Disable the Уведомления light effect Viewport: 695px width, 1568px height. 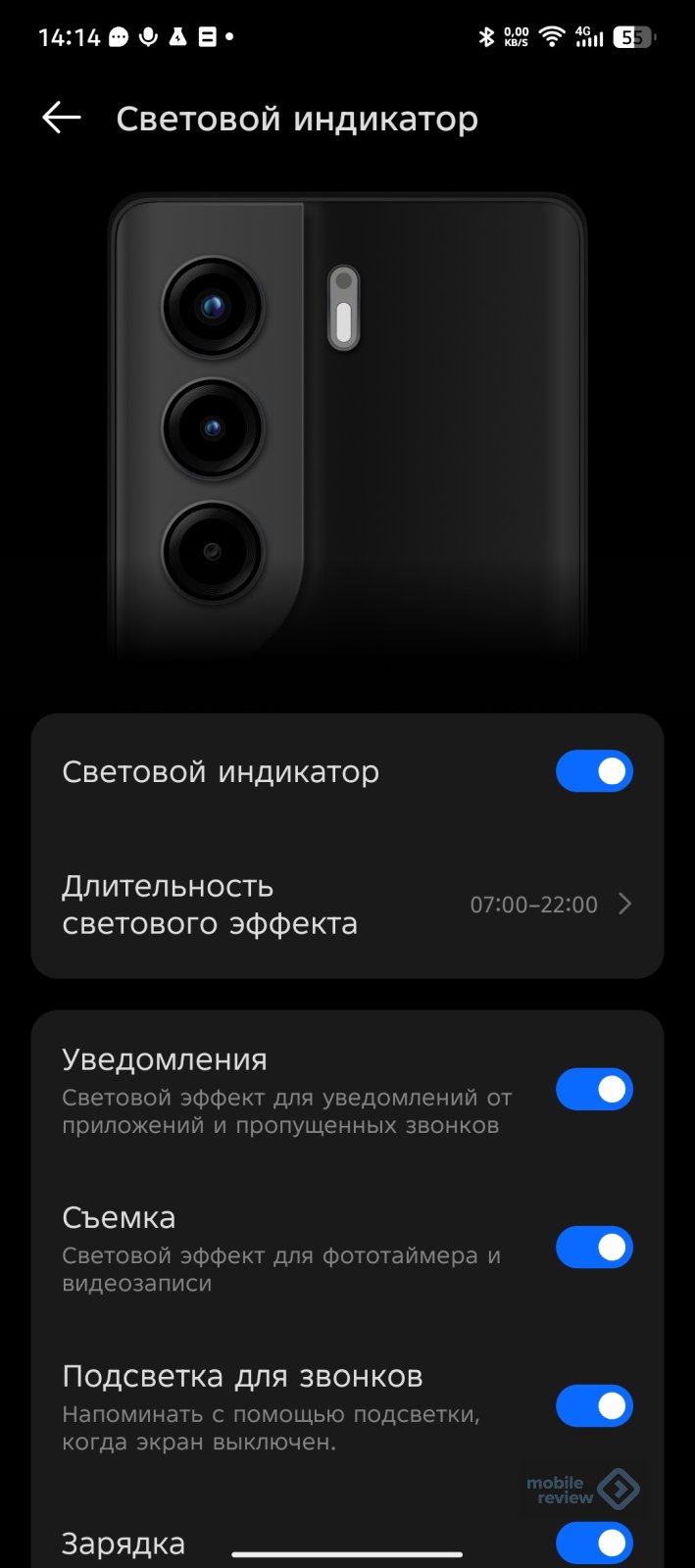(x=594, y=1090)
